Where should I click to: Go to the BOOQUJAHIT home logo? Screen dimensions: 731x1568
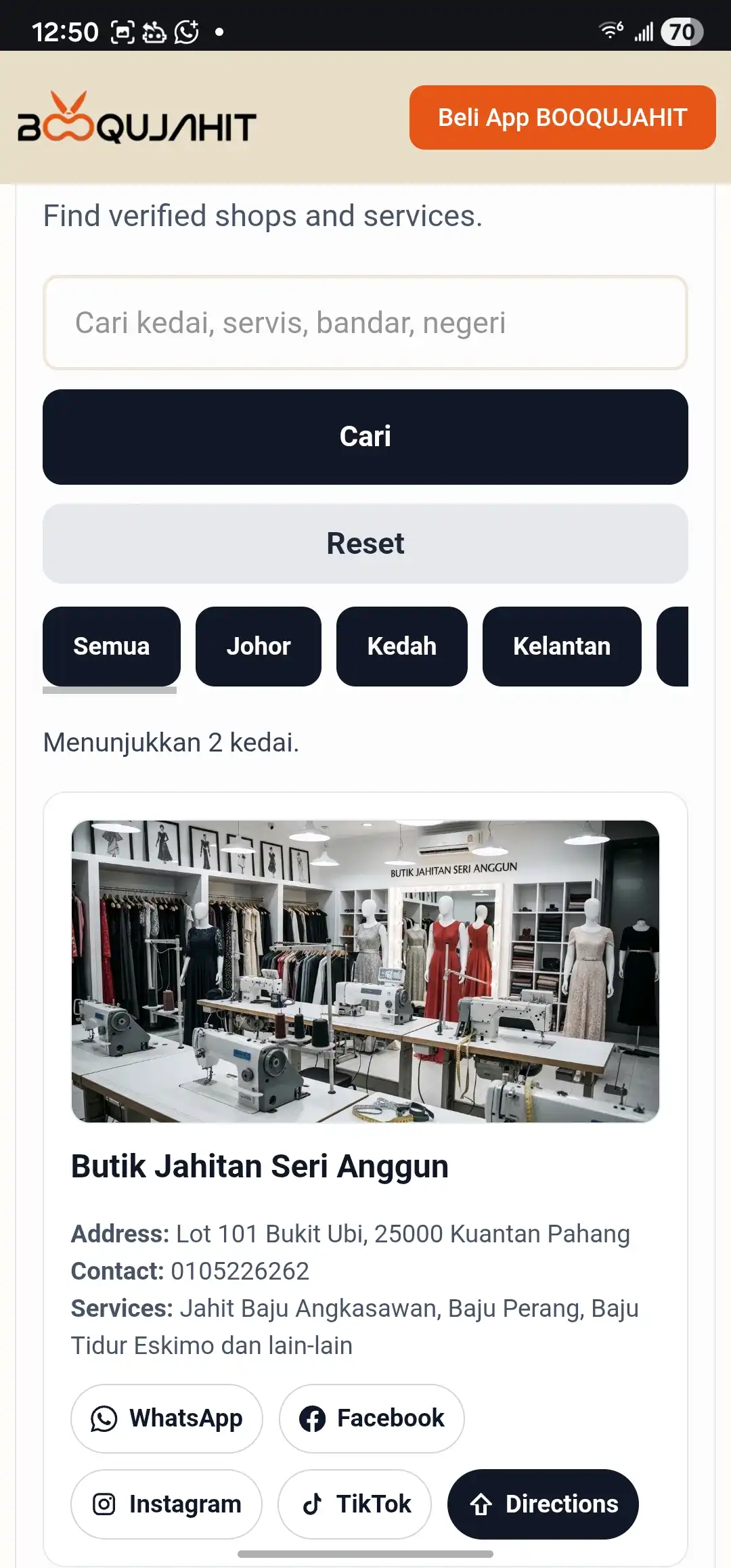[x=137, y=119]
